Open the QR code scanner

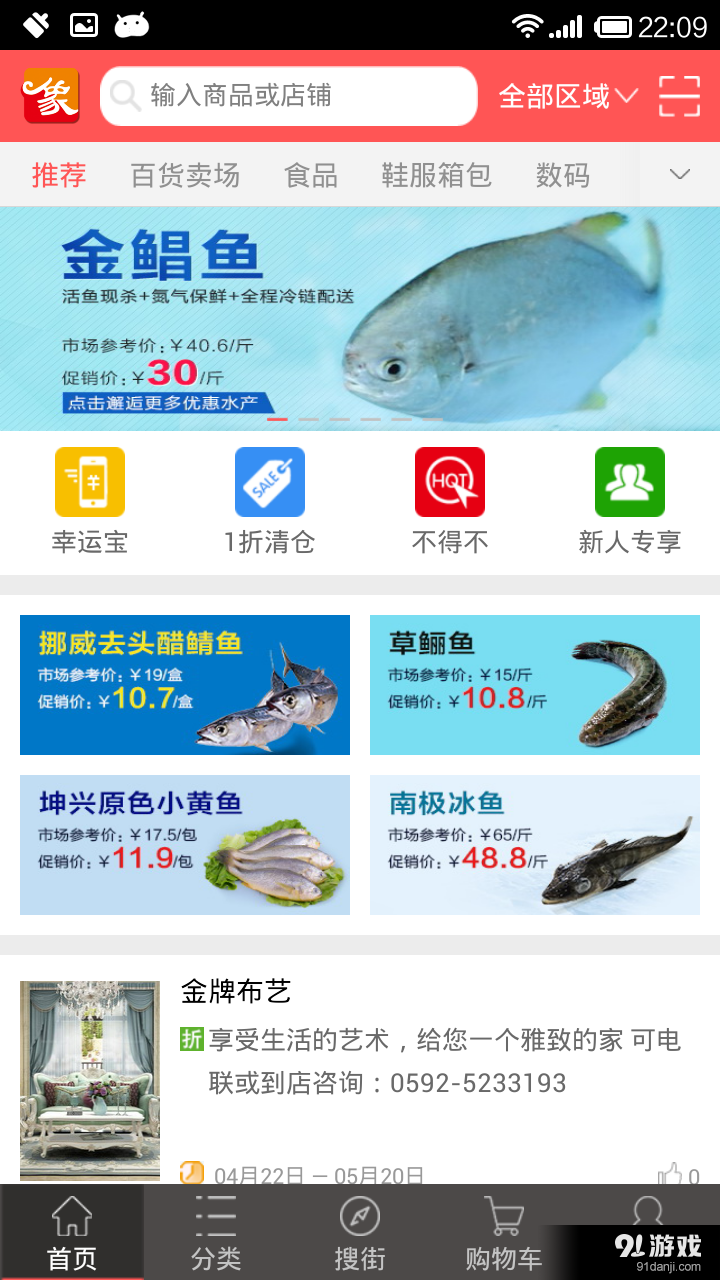pyautogui.click(x=679, y=96)
